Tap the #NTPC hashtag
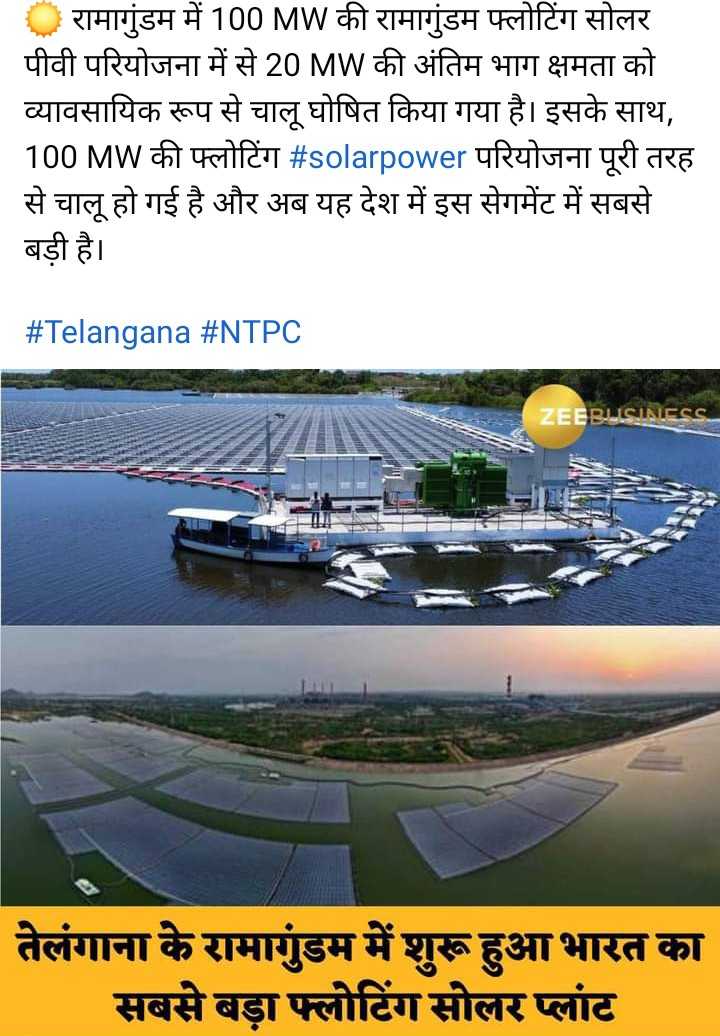 click(250, 332)
